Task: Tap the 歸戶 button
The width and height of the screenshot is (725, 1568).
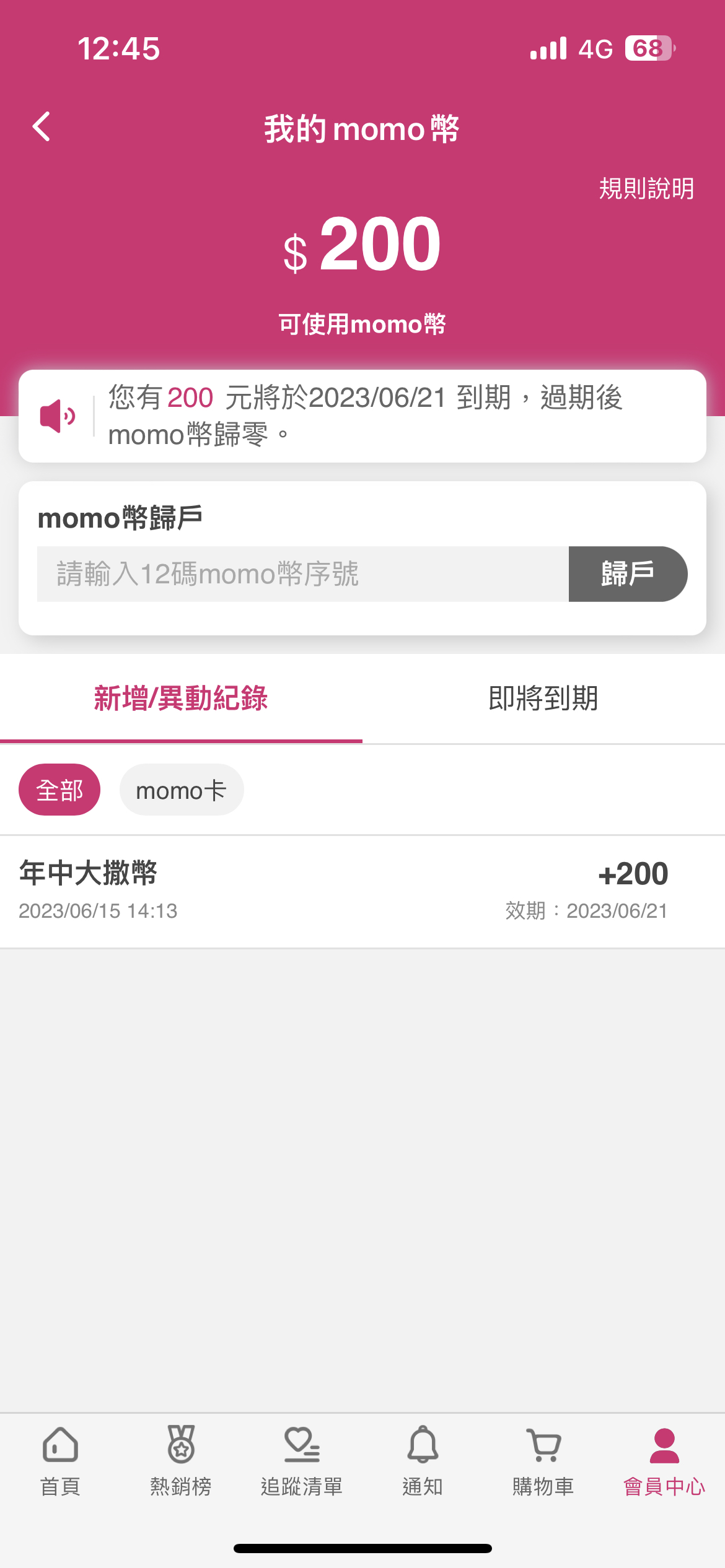Action: [x=628, y=573]
